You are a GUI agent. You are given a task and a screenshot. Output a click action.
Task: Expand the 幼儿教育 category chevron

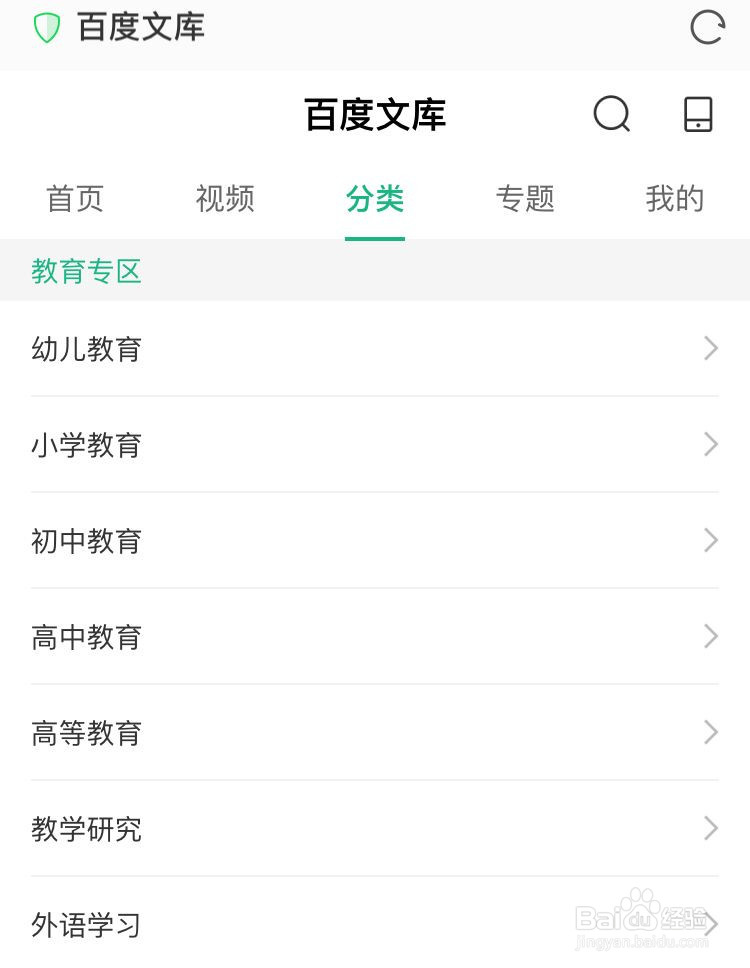710,348
